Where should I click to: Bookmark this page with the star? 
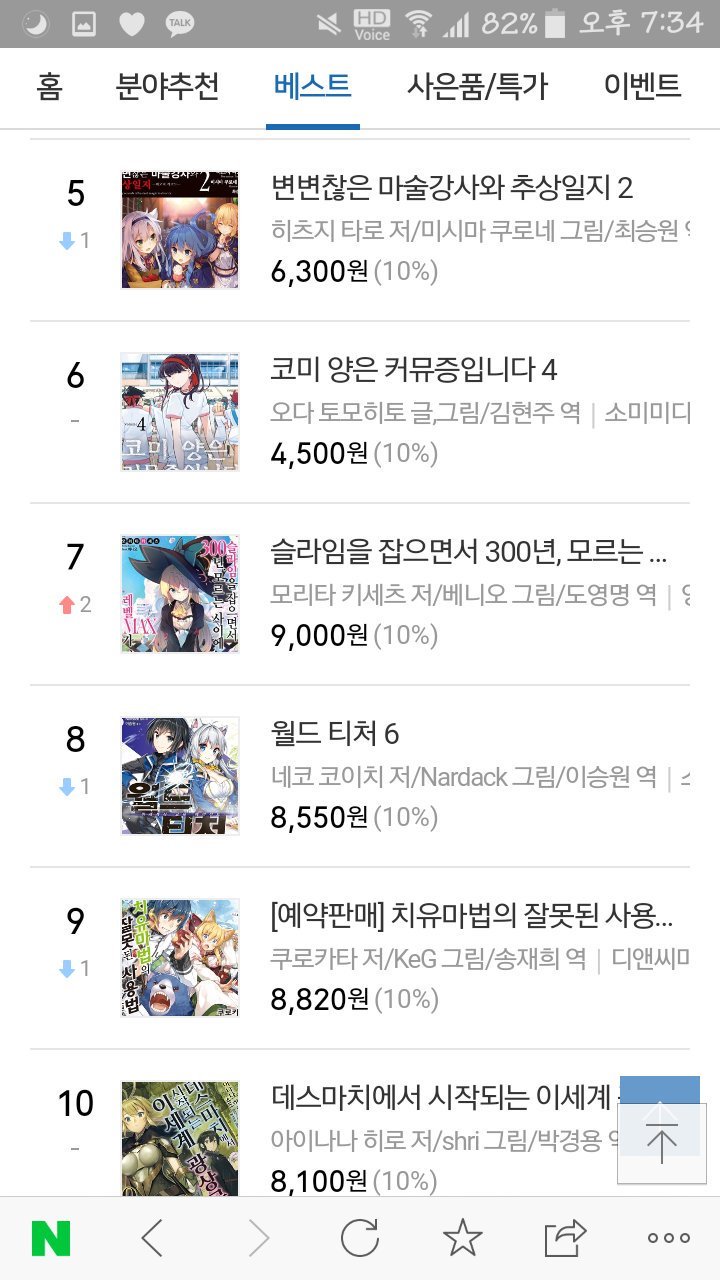tap(462, 1239)
